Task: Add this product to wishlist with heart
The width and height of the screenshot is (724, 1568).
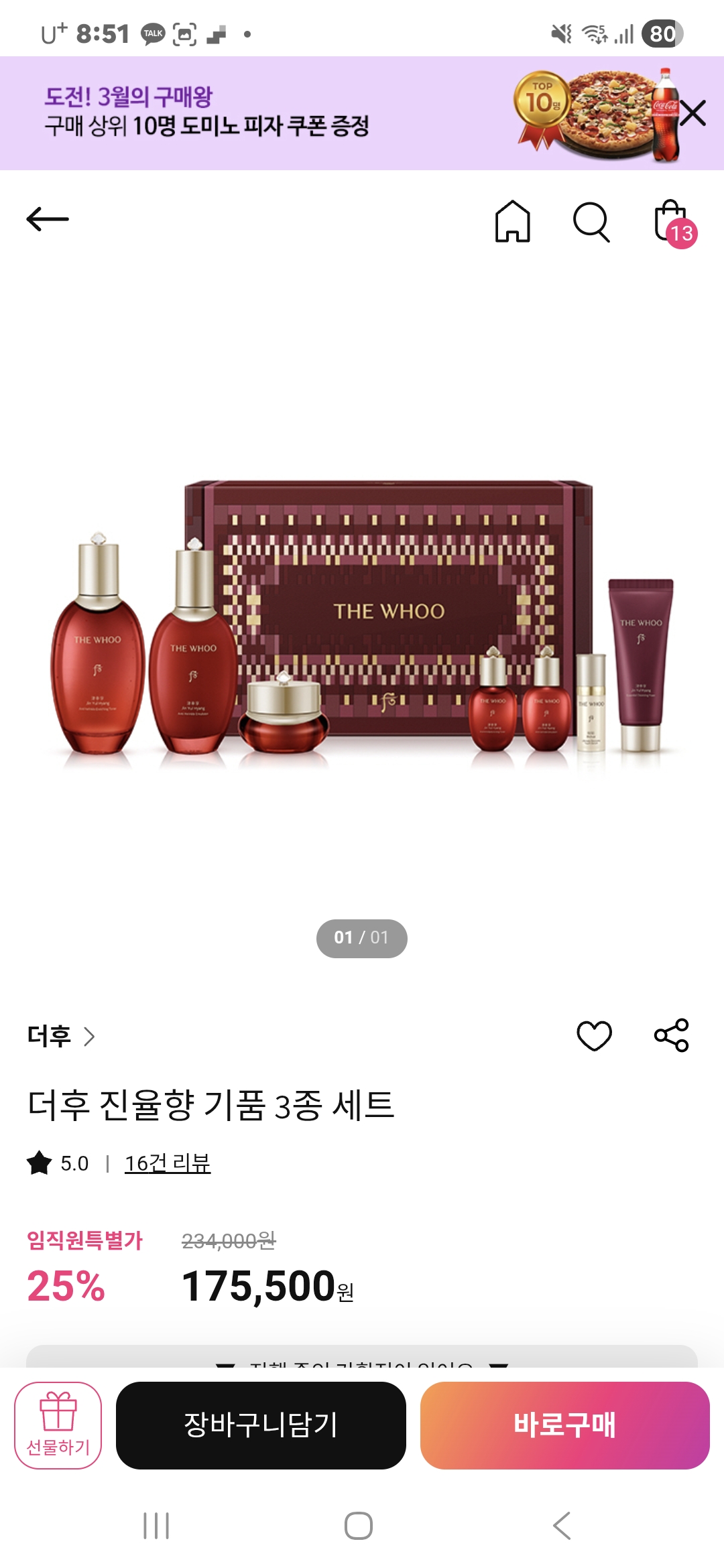Action: (x=594, y=1036)
